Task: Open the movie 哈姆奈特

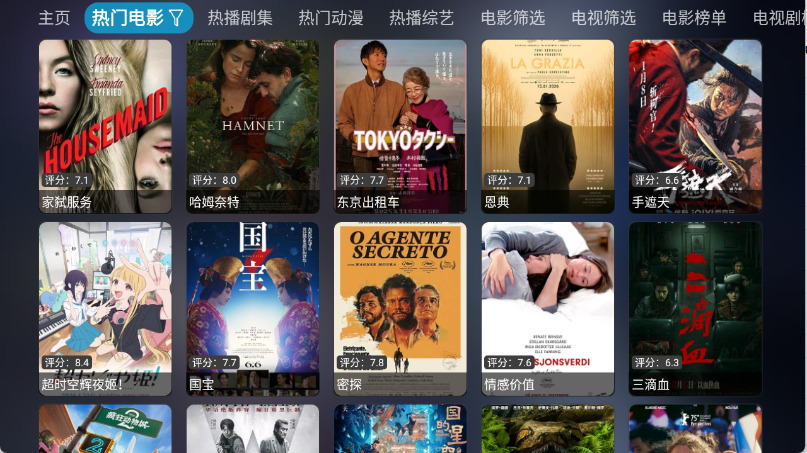Action: tap(253, 125)
